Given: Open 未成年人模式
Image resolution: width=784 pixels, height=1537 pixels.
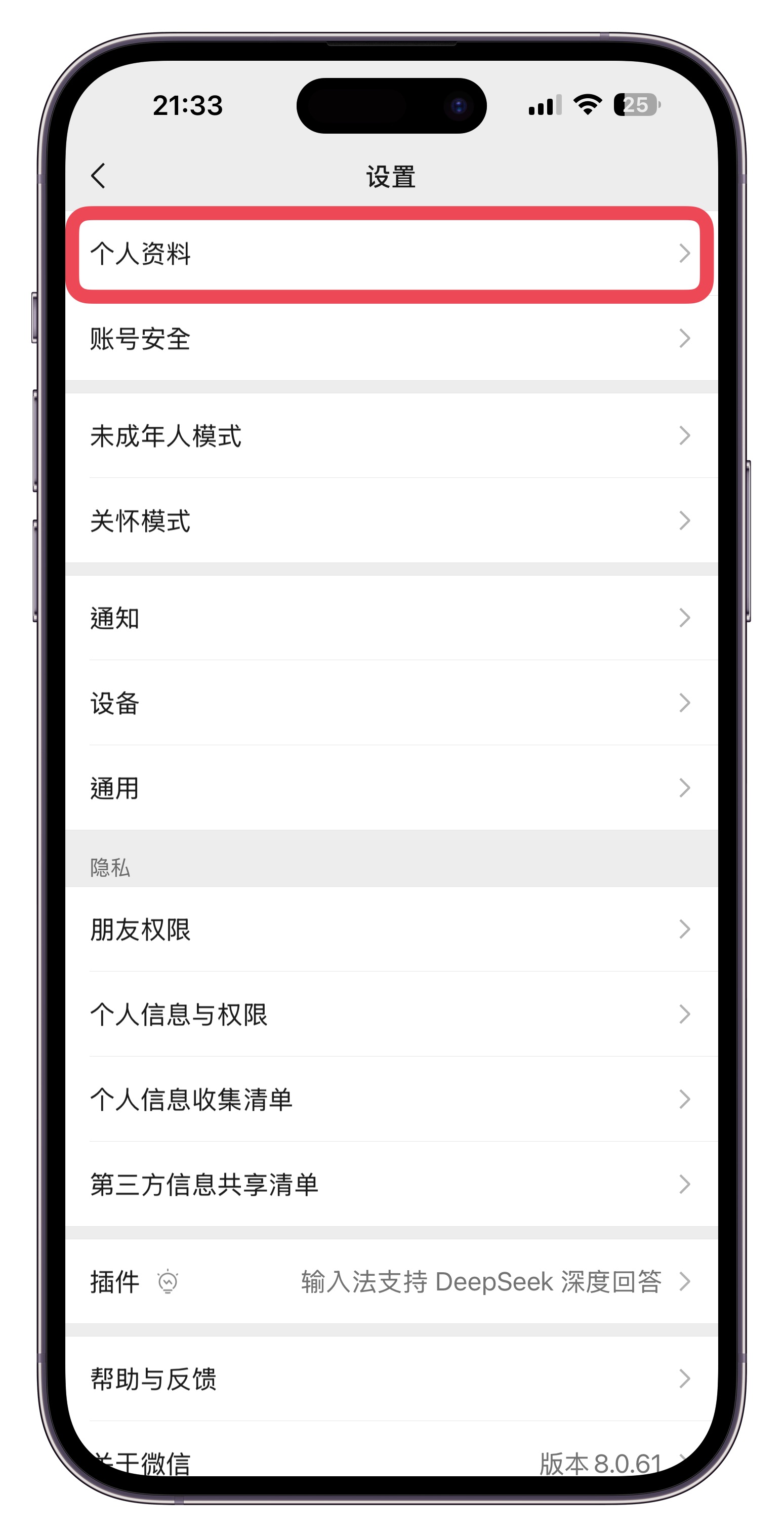Looking at the screenshot, I should coord(390,436).
